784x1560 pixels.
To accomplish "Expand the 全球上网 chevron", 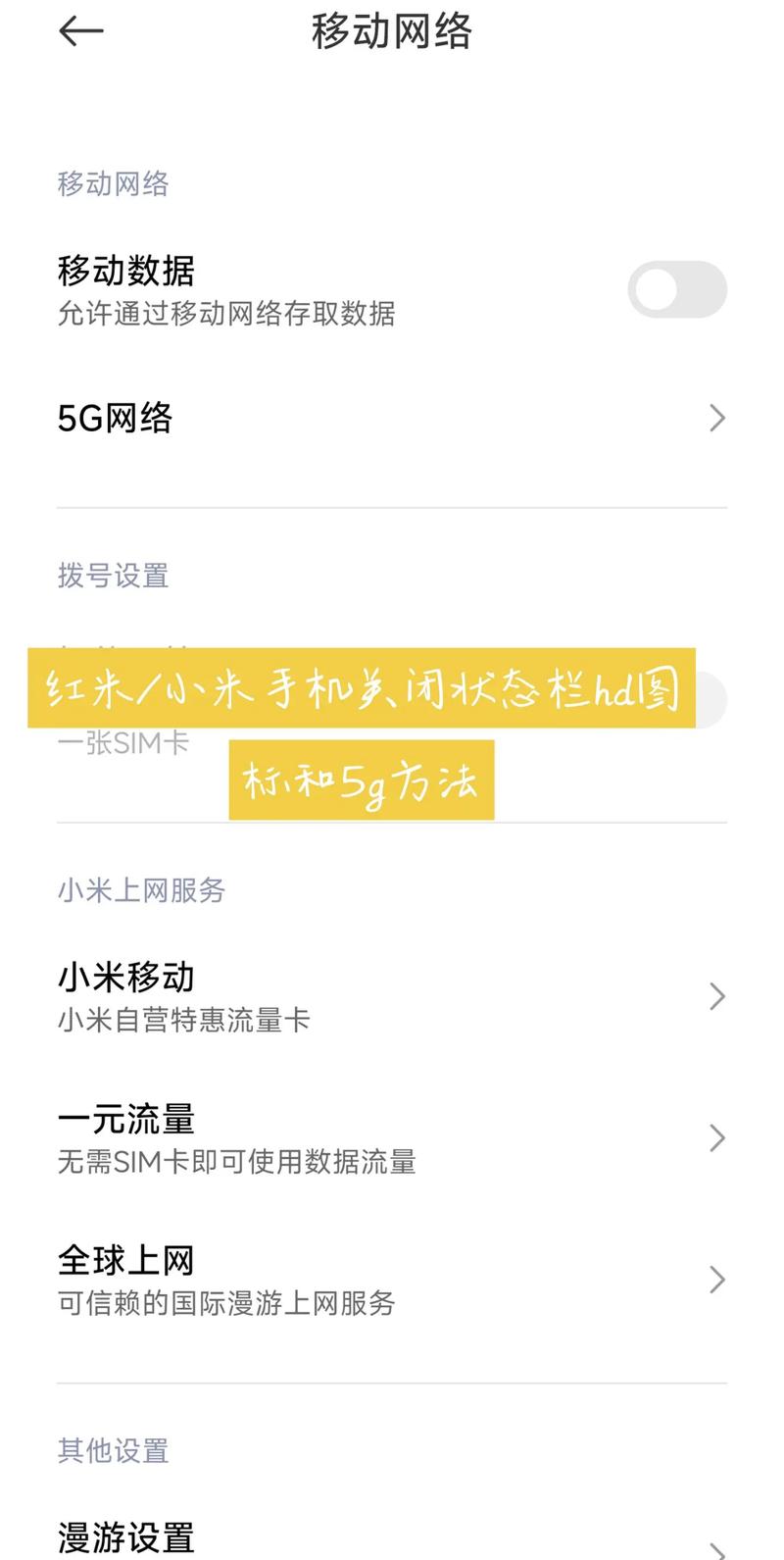I will tap(716, 1280).
